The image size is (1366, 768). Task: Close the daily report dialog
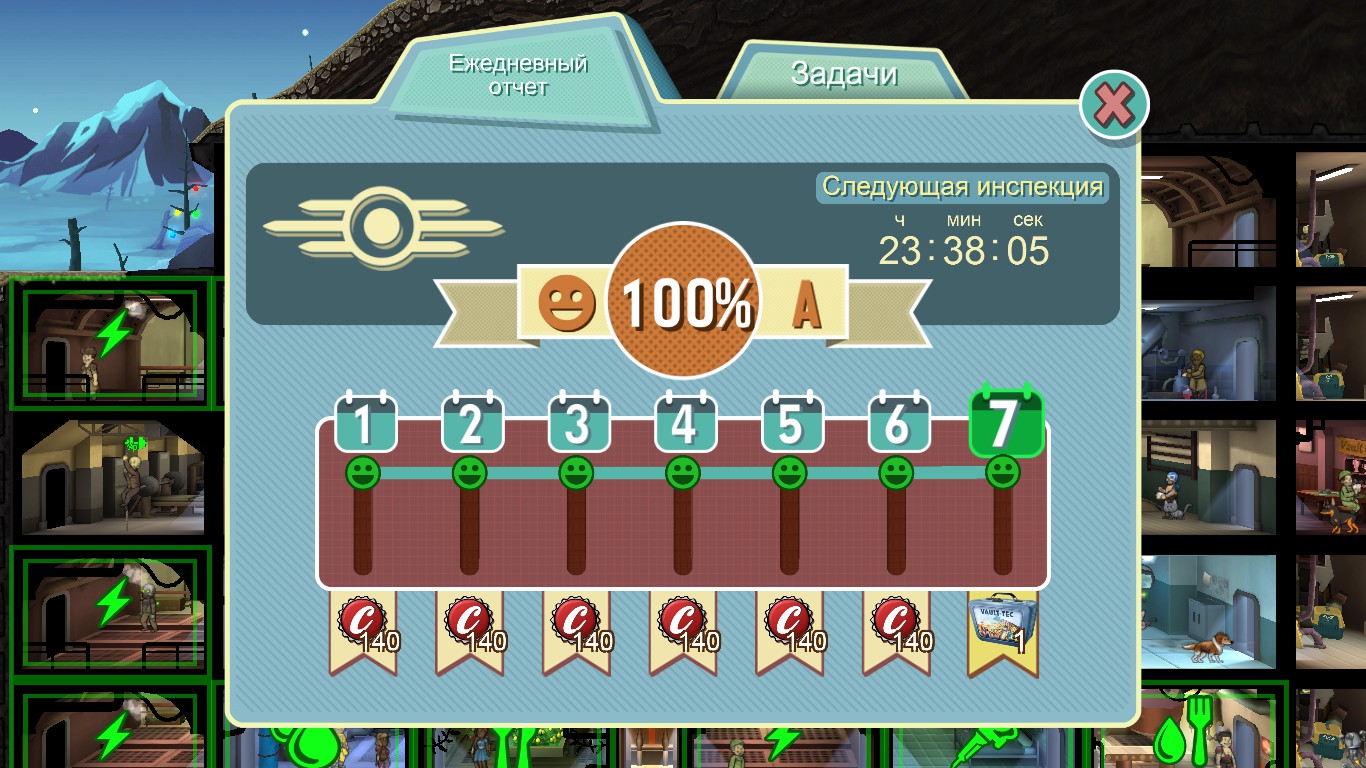pos(1114,104)
